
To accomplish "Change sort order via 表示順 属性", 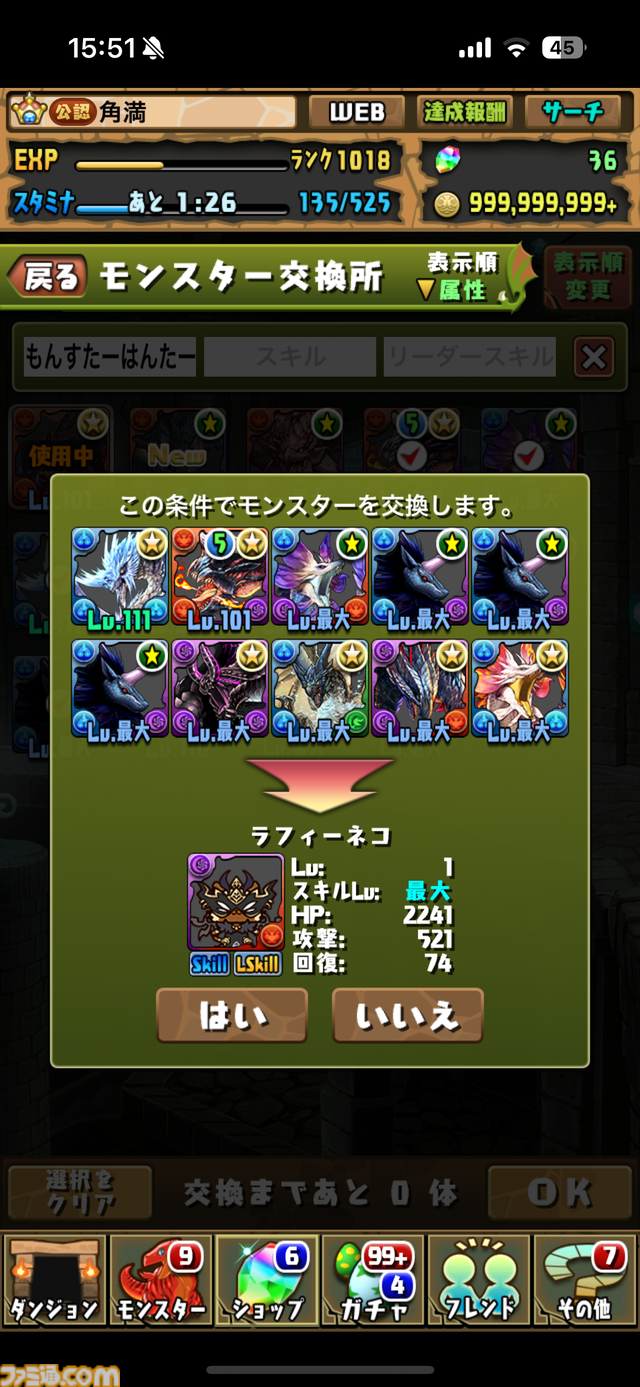I will (462, 277).
